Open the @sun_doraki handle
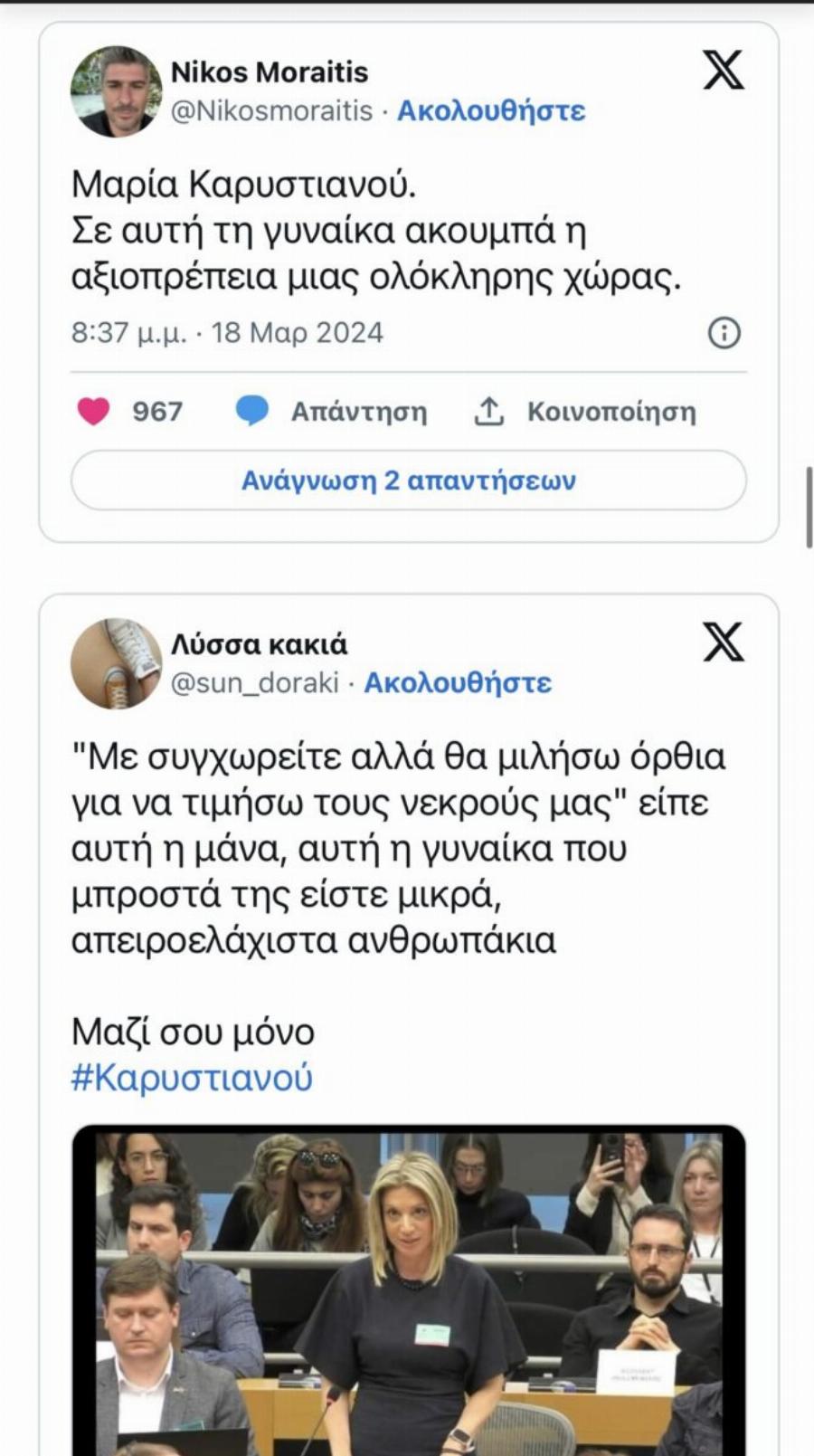Screen dimensions: 814x1456 [x=258, y=683]
